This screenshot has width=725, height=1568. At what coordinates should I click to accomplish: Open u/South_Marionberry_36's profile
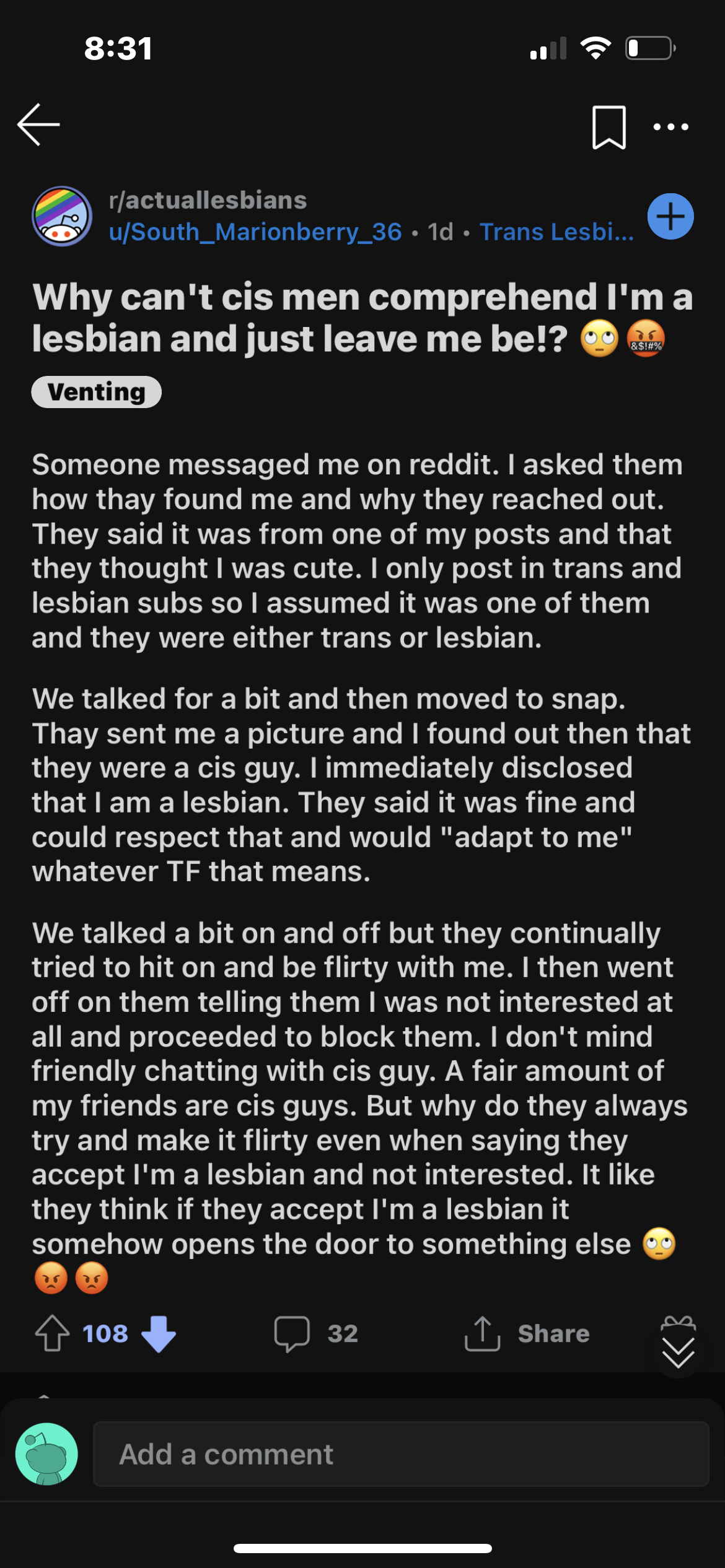coord(255,232)
